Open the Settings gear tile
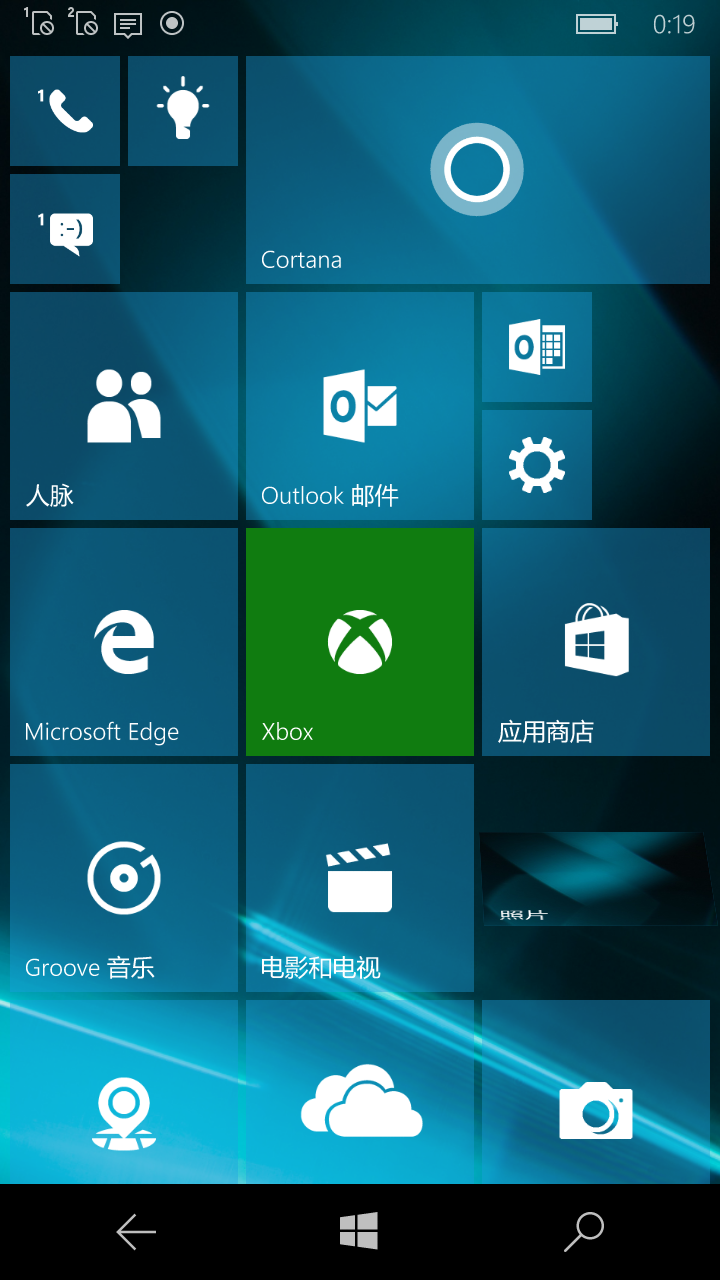The image size is (720, 1280). tap(537, 465)
